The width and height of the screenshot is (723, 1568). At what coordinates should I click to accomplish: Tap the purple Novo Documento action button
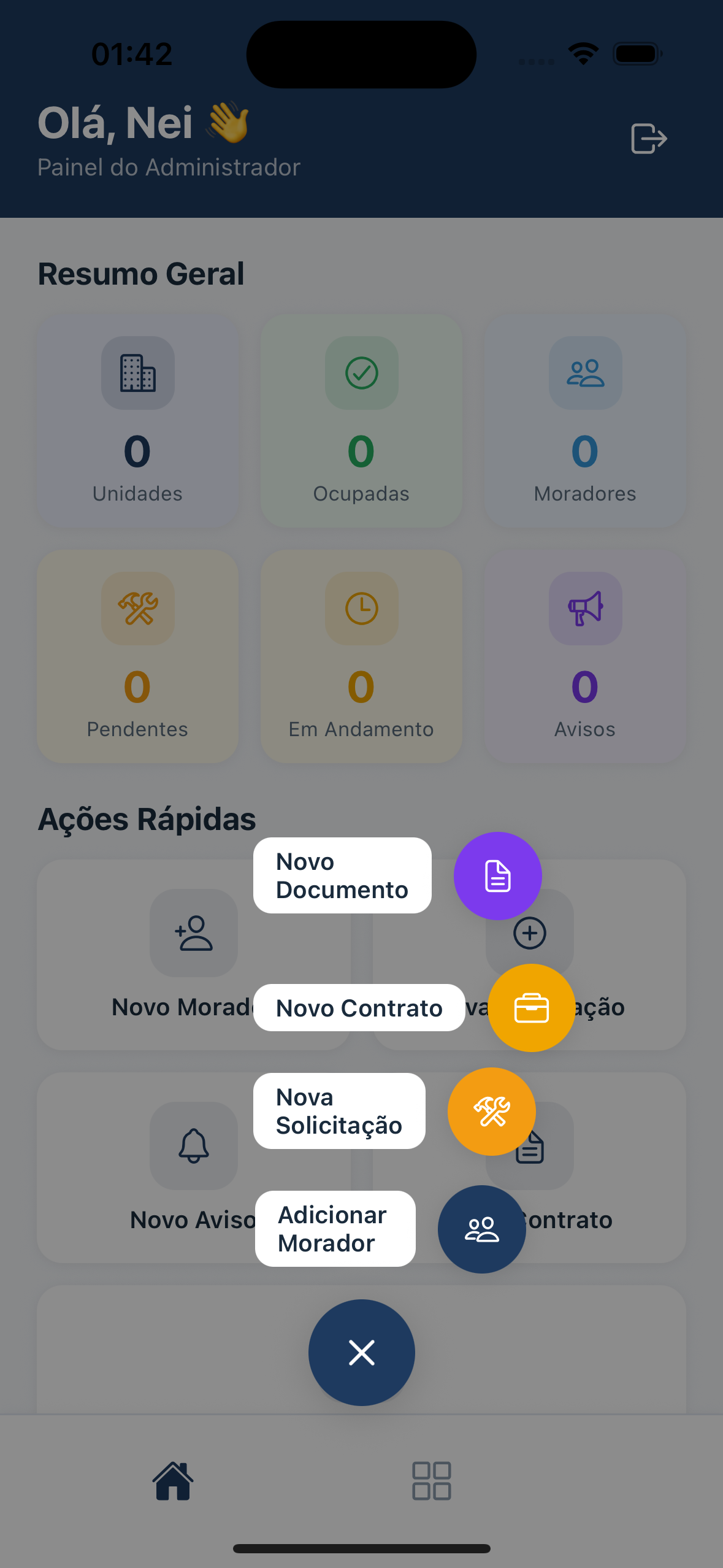[497, 875]
